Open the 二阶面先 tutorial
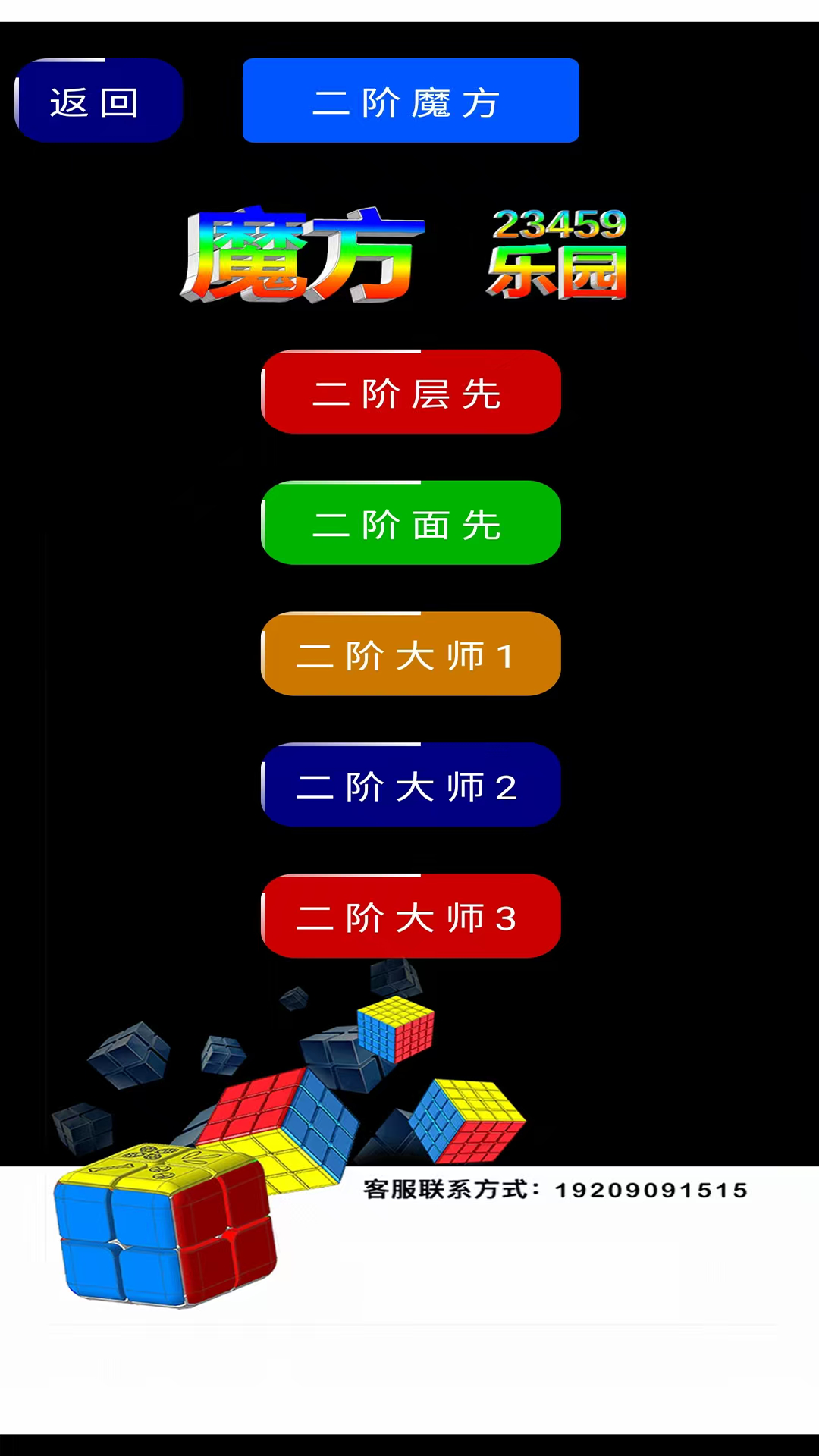Viewport: 819px width, 1456px height. point(410,523)
